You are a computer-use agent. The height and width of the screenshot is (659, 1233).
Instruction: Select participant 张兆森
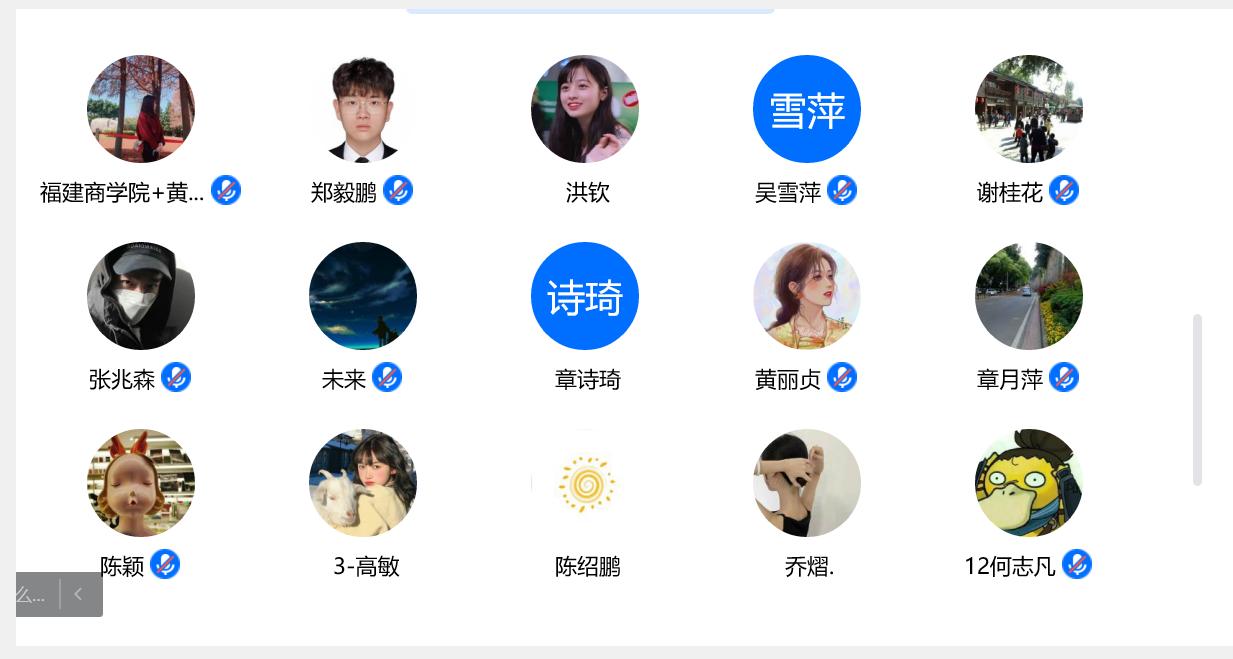[141, 296]
